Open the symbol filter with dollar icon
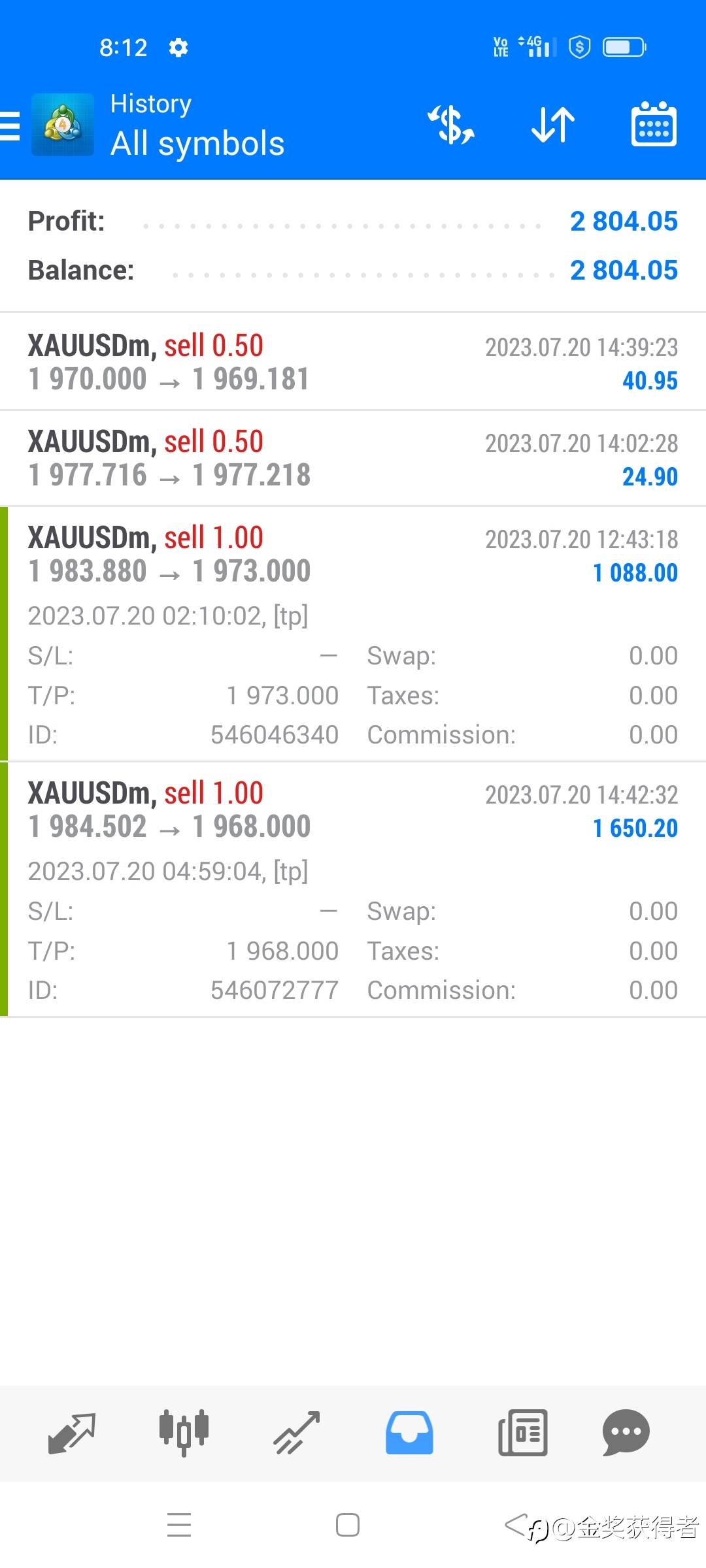Screen dimensions: 706x1568 [x=451, y=124]
